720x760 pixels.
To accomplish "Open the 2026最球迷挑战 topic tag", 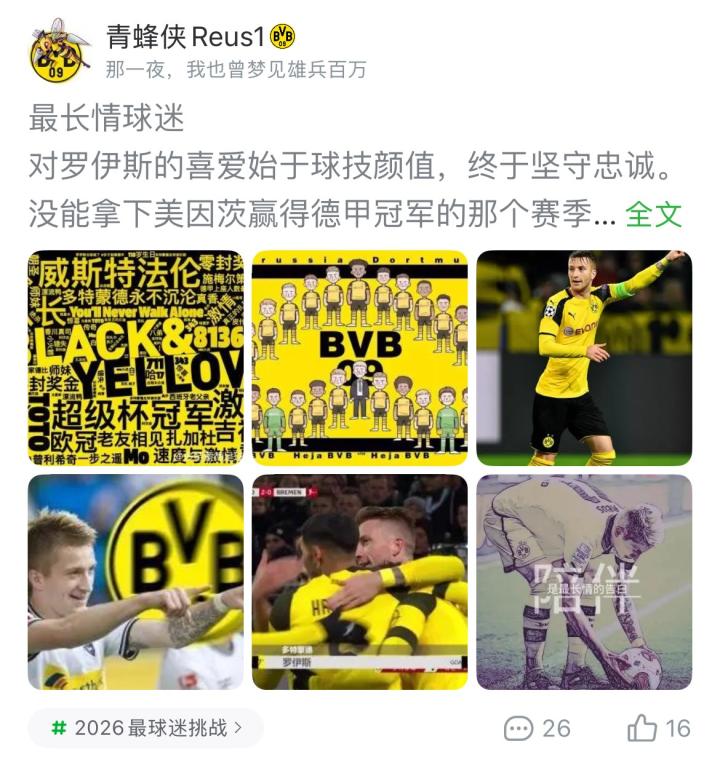I will coord(146,728).
